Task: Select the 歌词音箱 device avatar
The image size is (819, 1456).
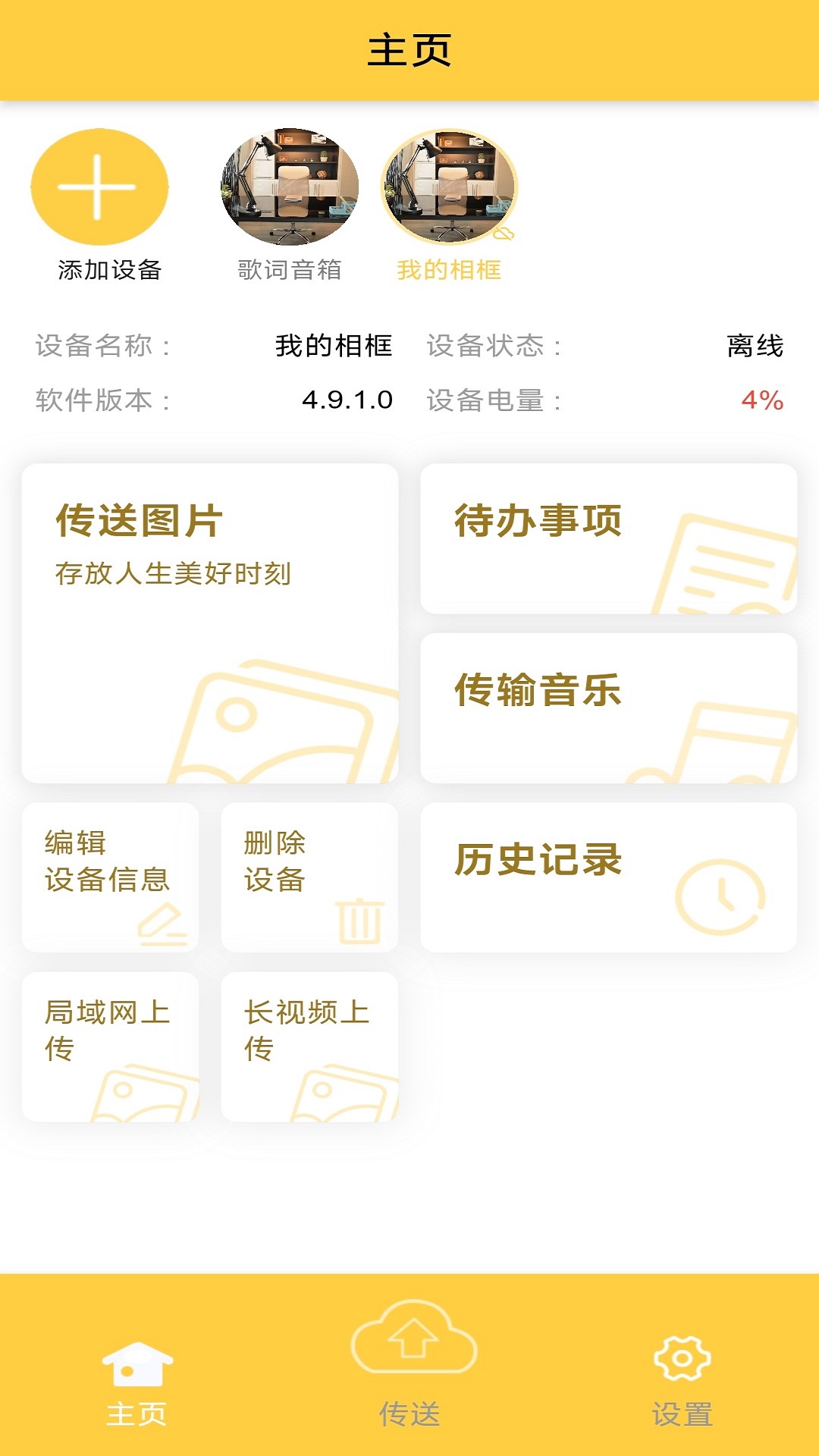Action: point(290,188)
